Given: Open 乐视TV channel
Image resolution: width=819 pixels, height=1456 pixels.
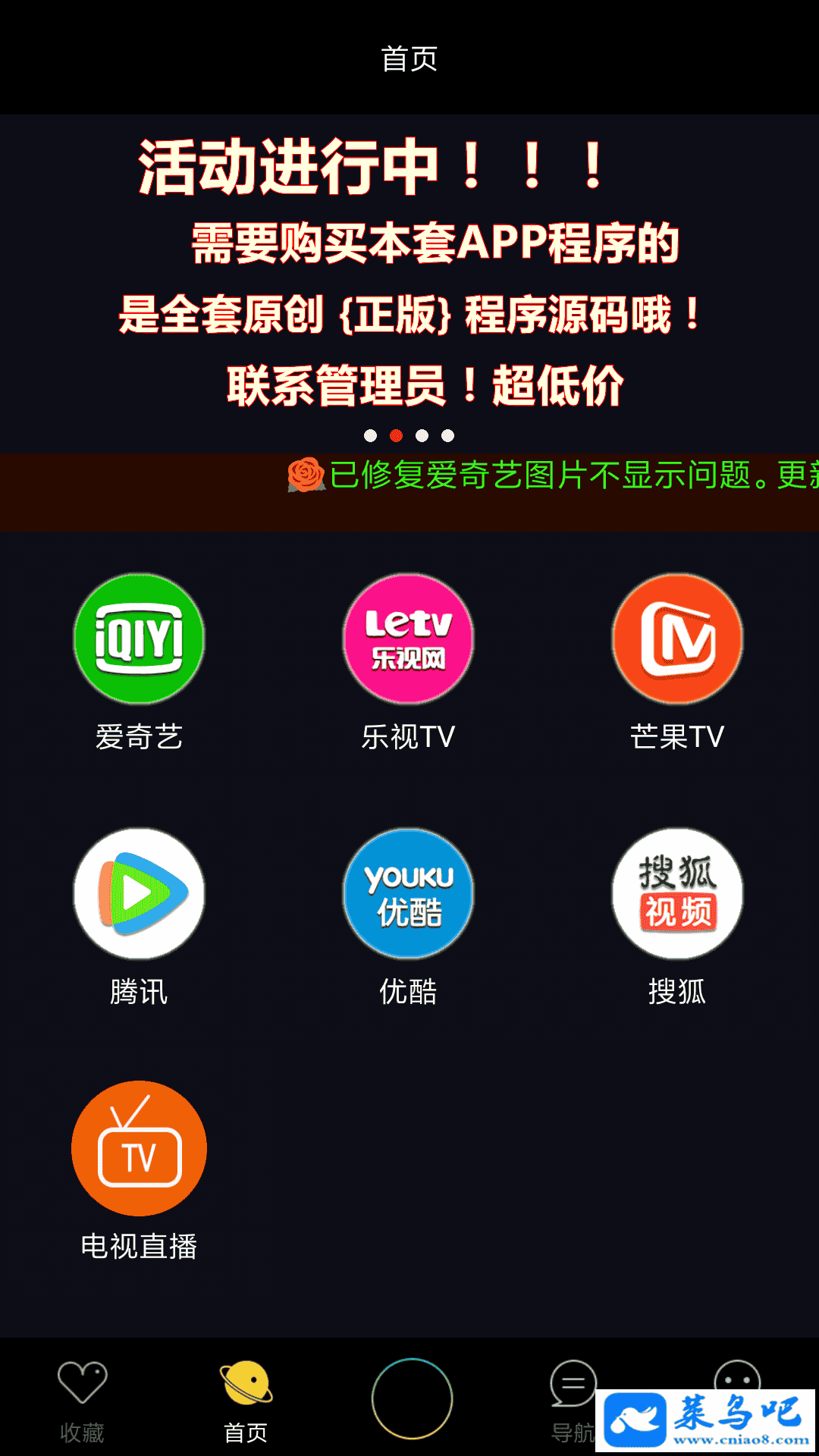Looking at the screenshot, I should coord(408,639).
